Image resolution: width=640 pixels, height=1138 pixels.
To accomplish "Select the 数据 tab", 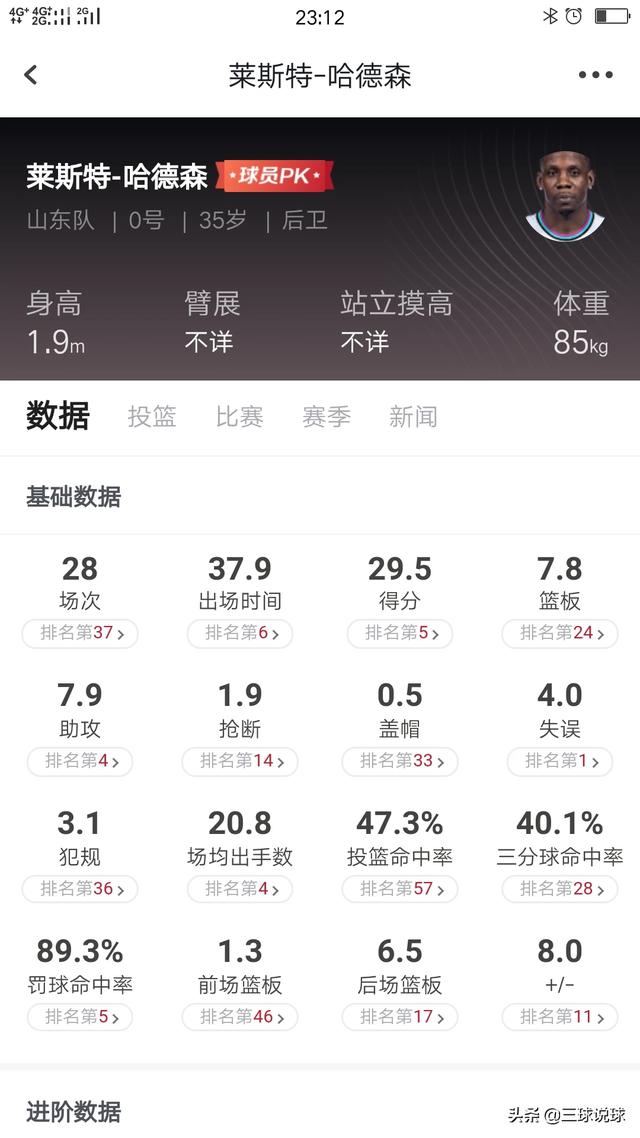I will click(x=58, y=416).
